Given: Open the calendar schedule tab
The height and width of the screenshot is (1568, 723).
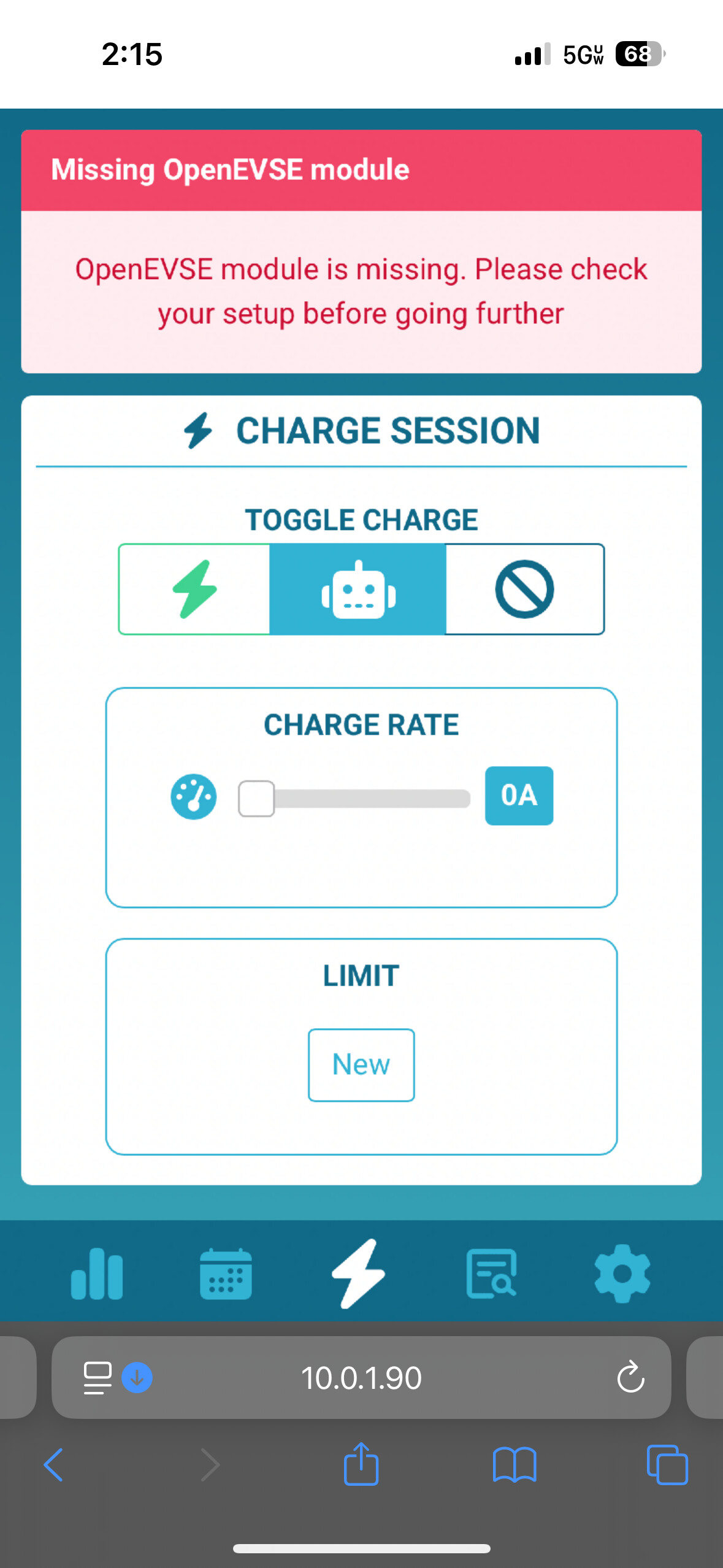Looking at the screenshot, I should [226, 1274].
